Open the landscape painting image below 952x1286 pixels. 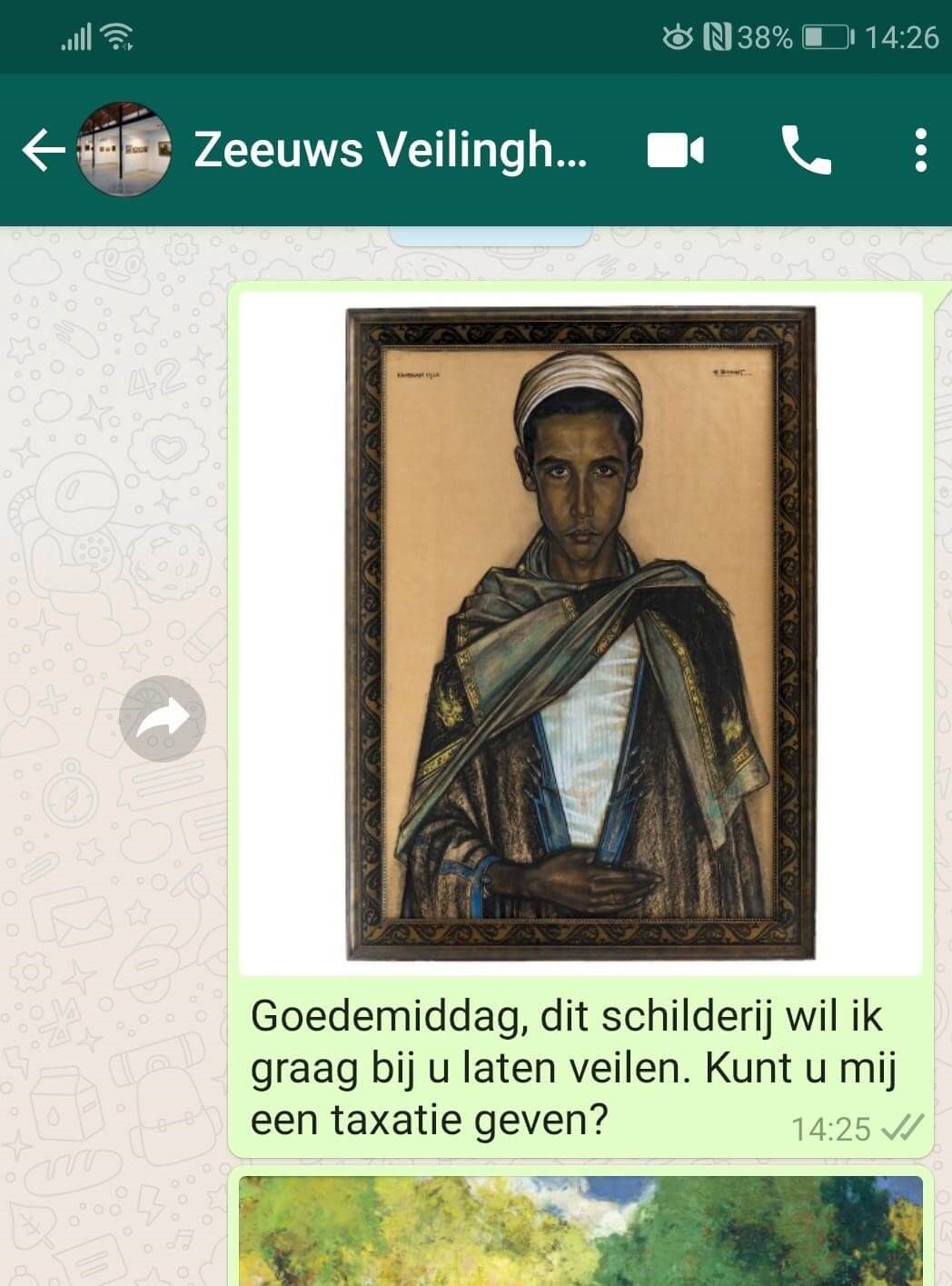580,1231
